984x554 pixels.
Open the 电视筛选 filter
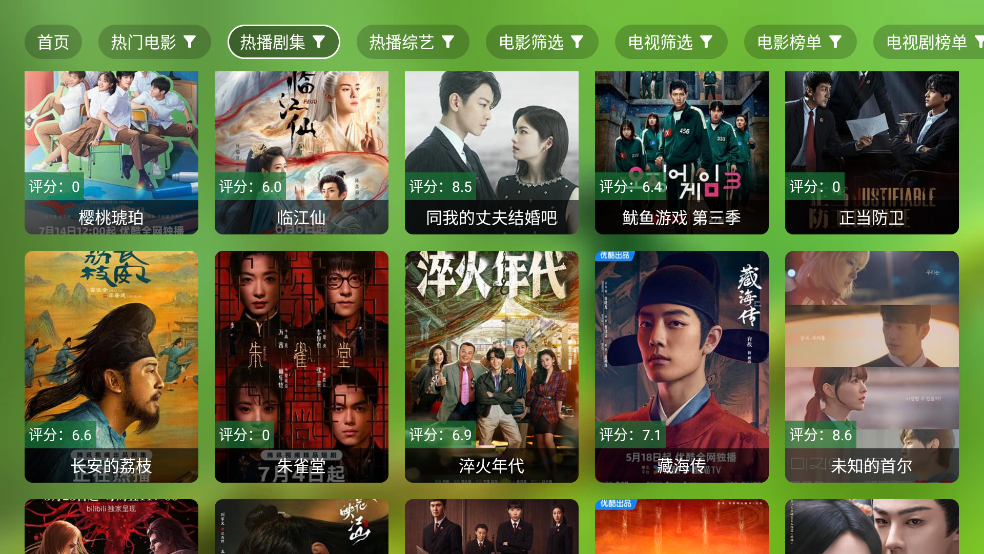tap(670, 42)
